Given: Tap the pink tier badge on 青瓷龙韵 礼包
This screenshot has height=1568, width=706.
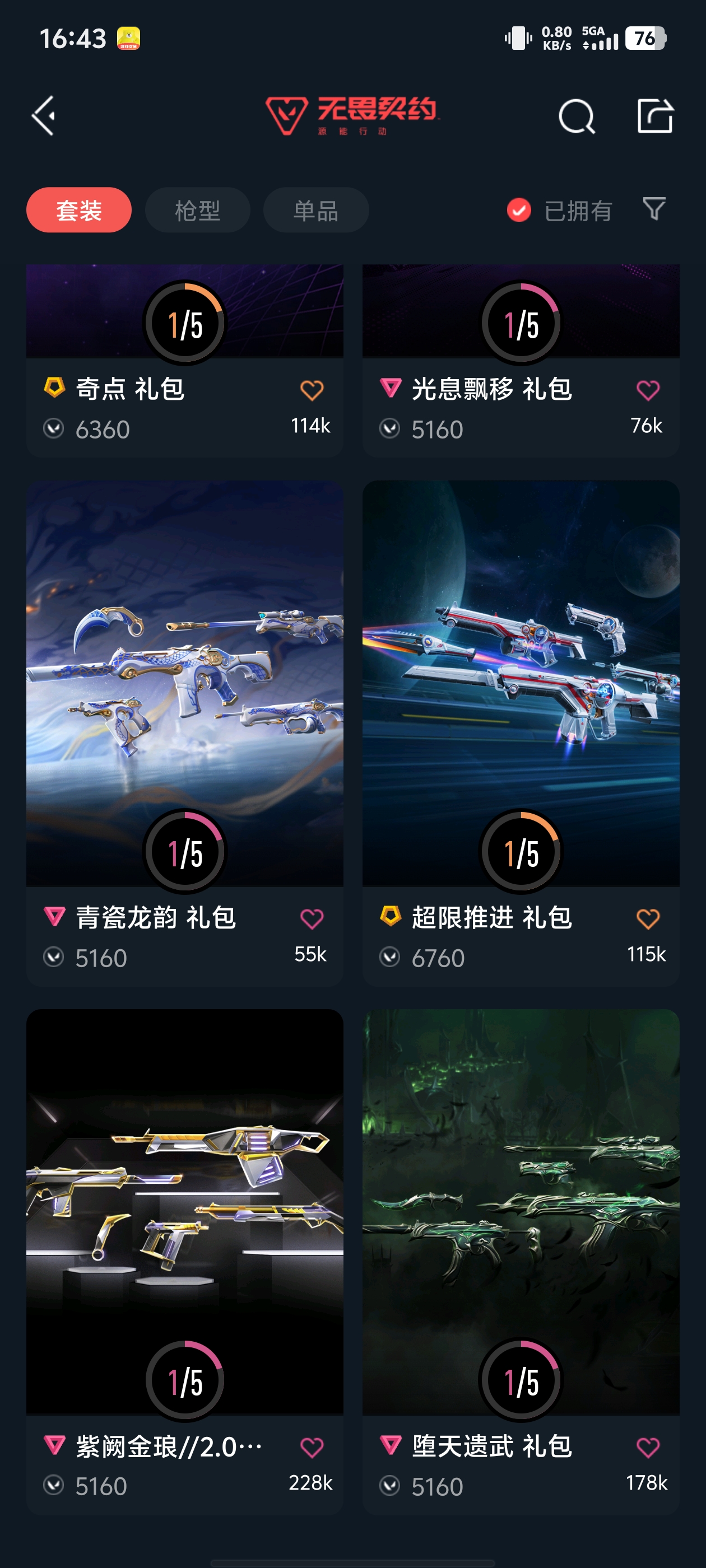Looking at the screenshot, I should 54,917.
